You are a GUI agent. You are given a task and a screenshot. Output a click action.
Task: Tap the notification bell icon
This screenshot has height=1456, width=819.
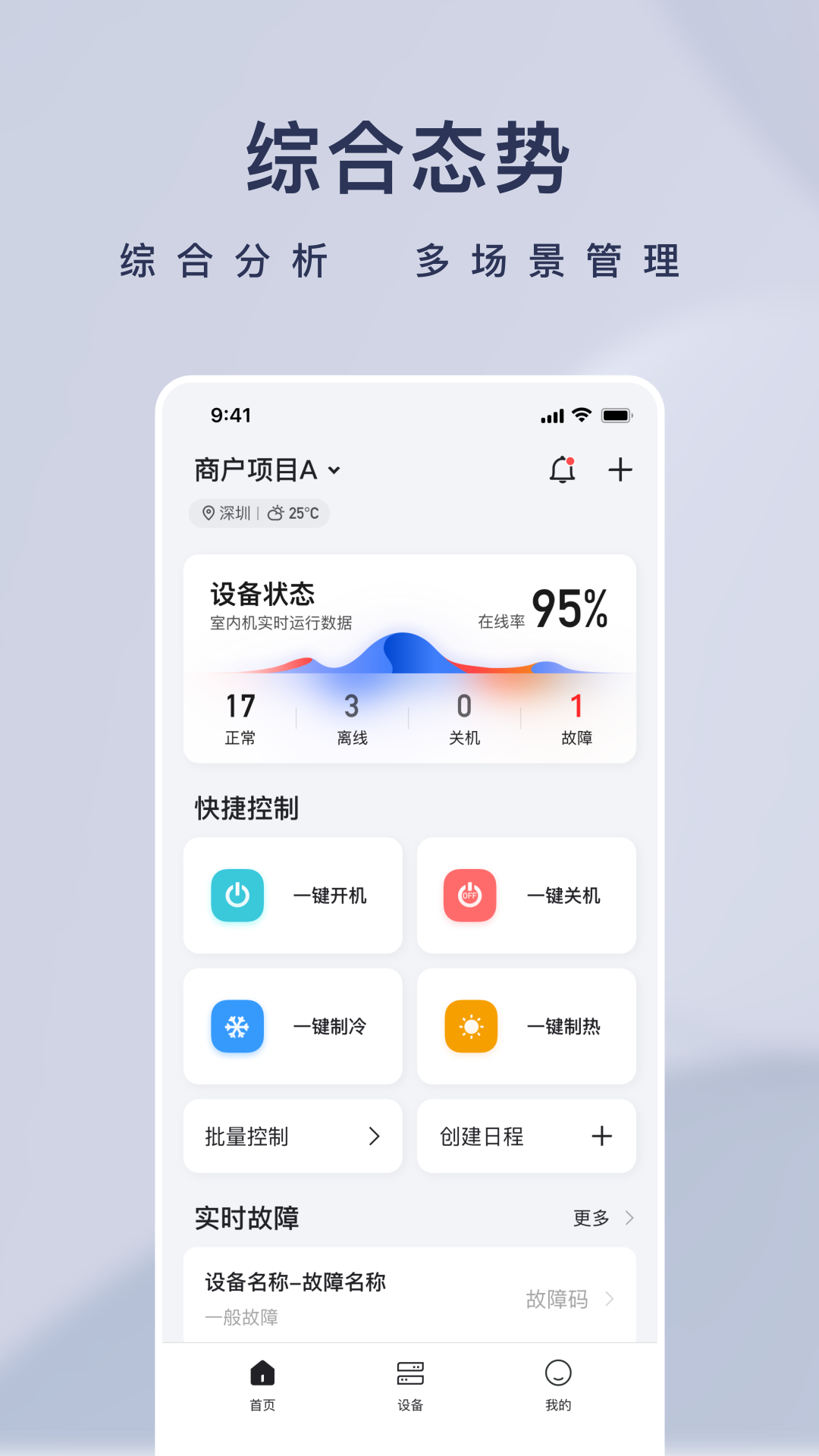coord(561,469)
